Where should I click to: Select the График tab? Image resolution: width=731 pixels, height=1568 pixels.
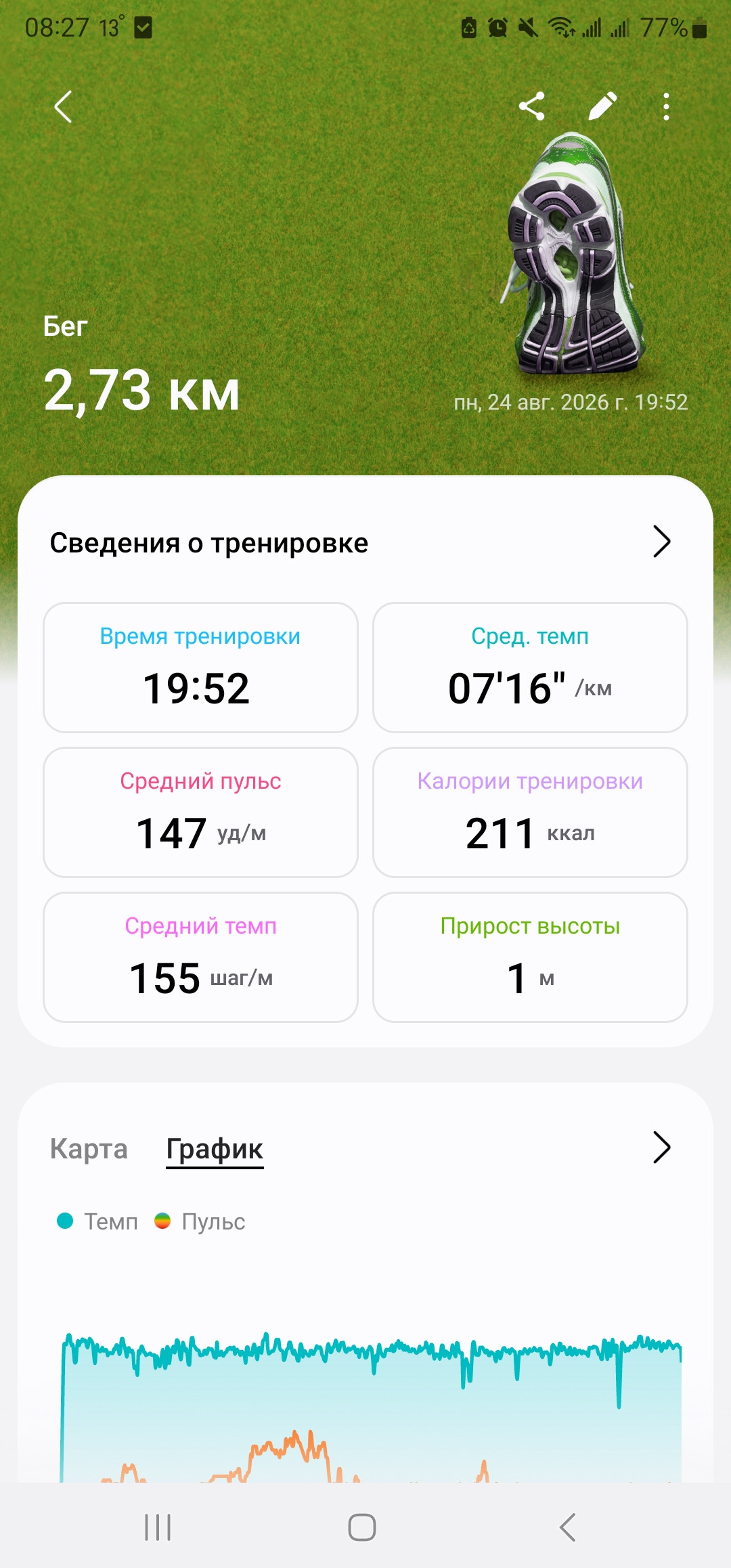point(215,1149)
